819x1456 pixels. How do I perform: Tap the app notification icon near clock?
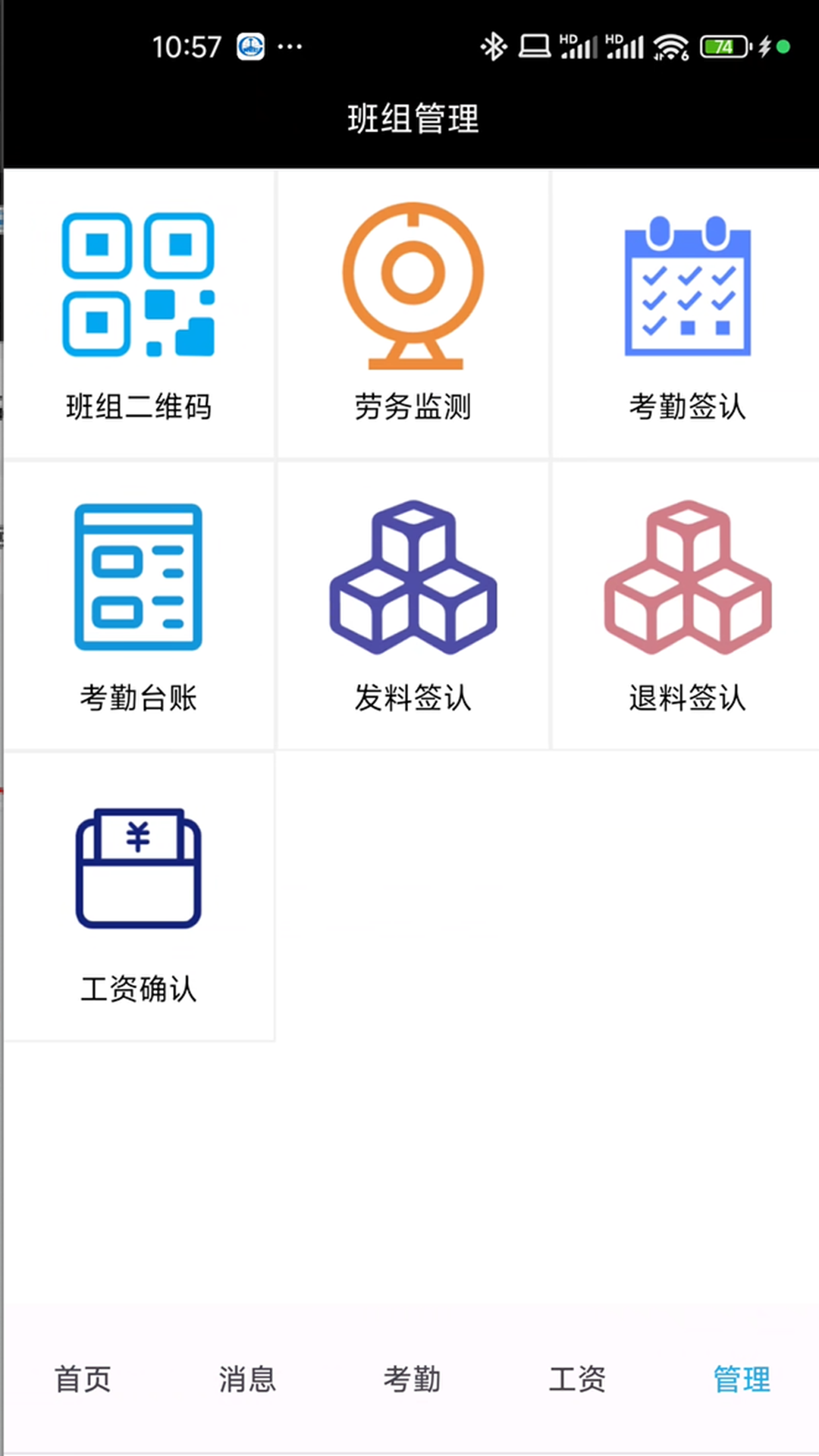(249, 46)
